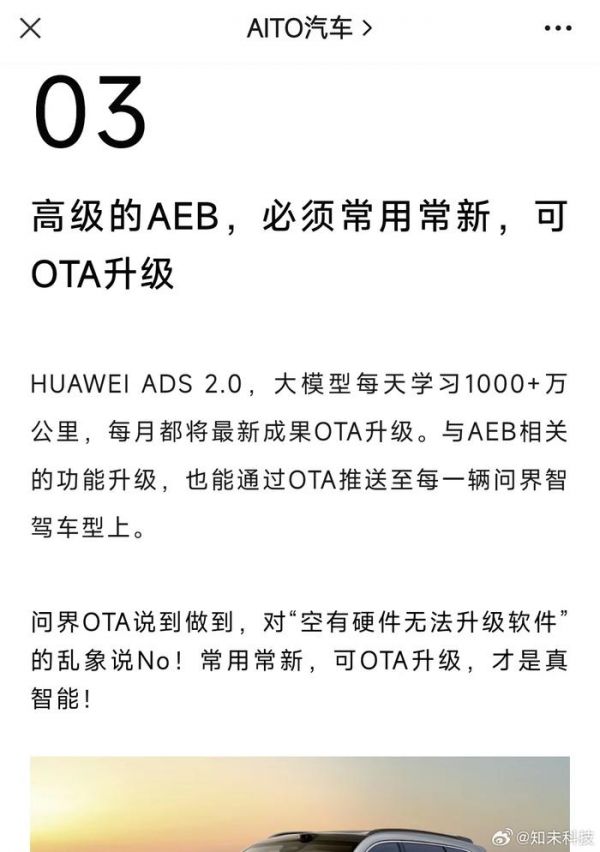Open the AITO汽车 account page
The height and width of the screenshot is (852, 600).
coord(309,29)
